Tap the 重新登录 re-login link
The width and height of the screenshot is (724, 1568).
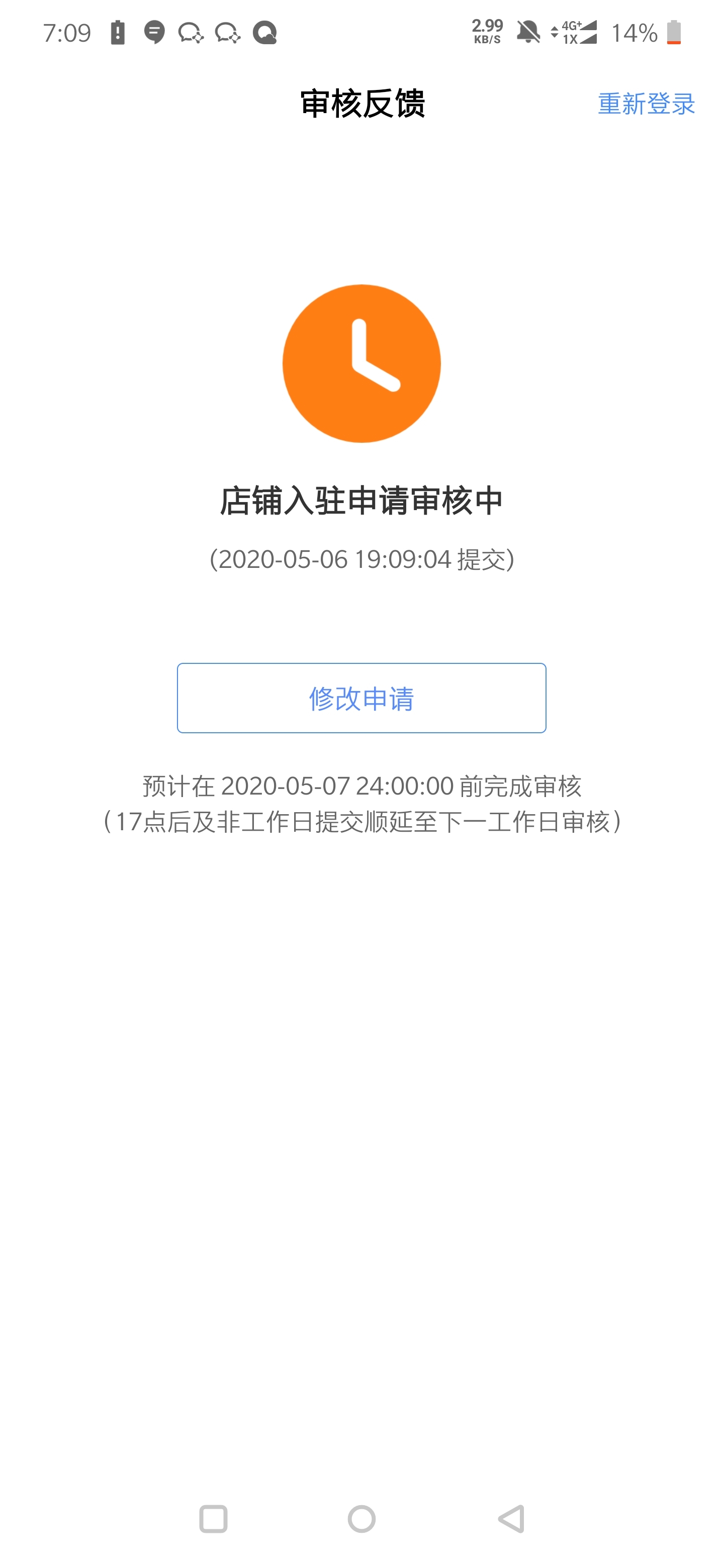(647, 105)
